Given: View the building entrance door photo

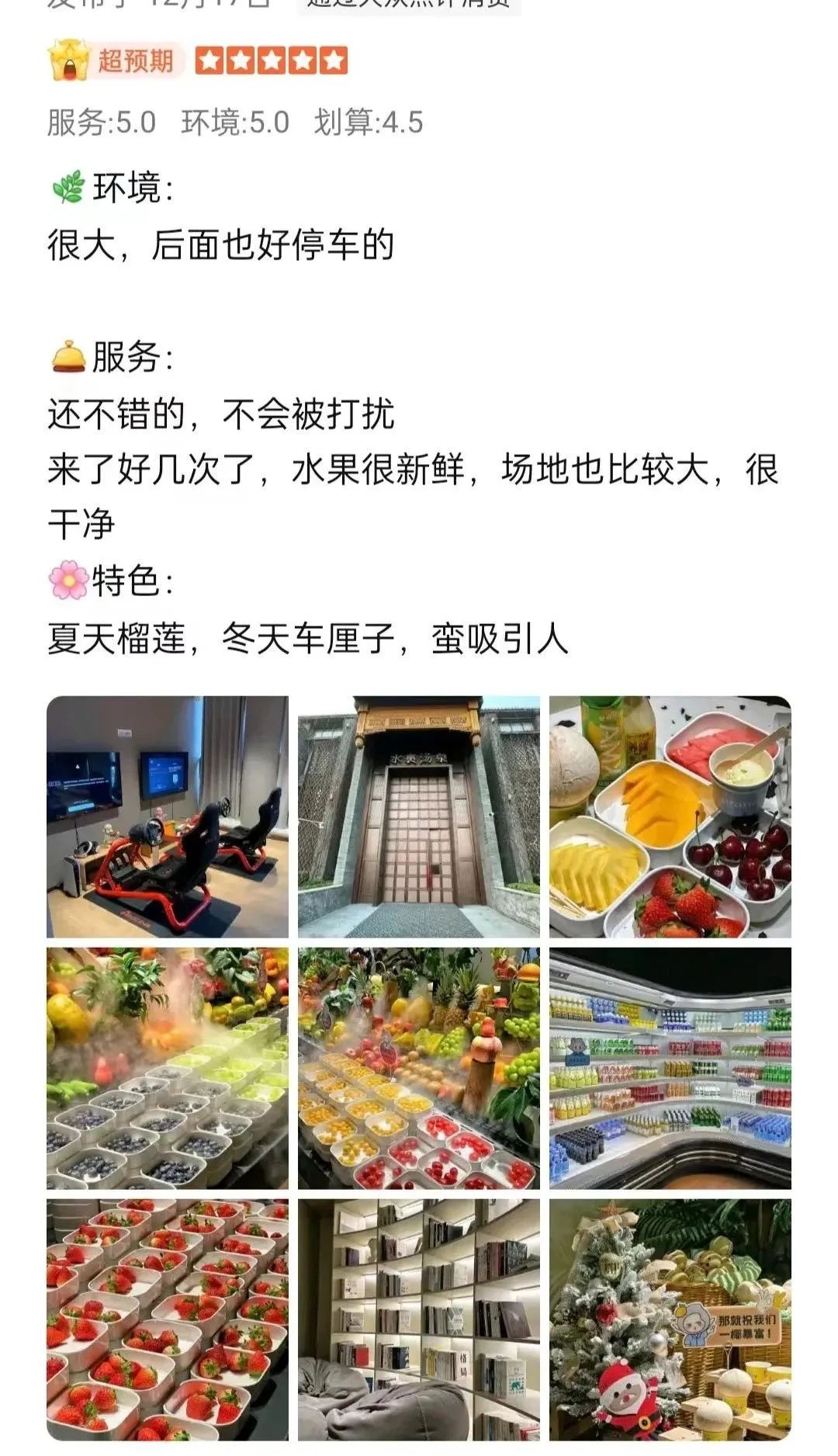Looking at the screenshot, I should point(419,816).
